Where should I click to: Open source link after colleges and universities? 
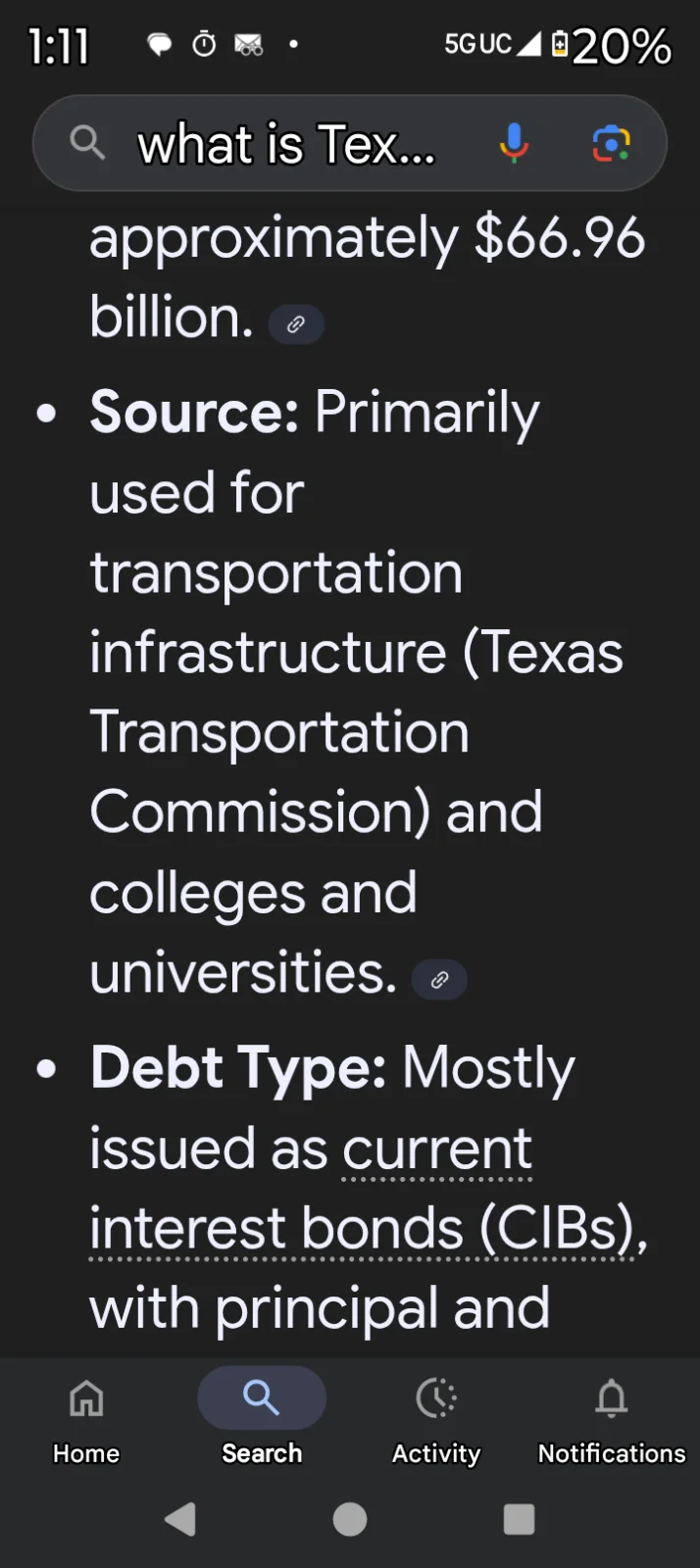click(x=439, y=979)
